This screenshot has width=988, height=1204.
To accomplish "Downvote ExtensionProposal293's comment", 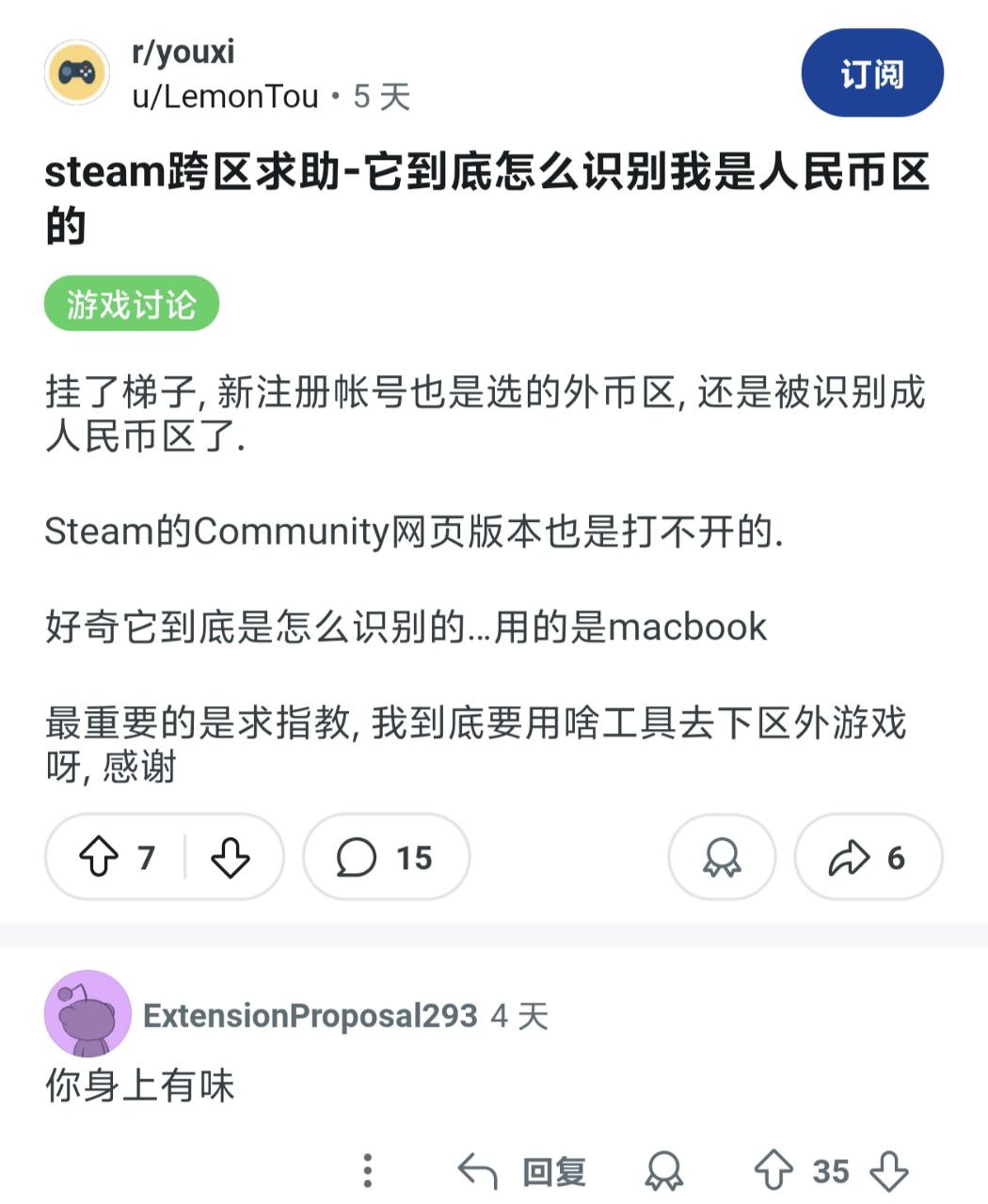I will [889, 1171].
